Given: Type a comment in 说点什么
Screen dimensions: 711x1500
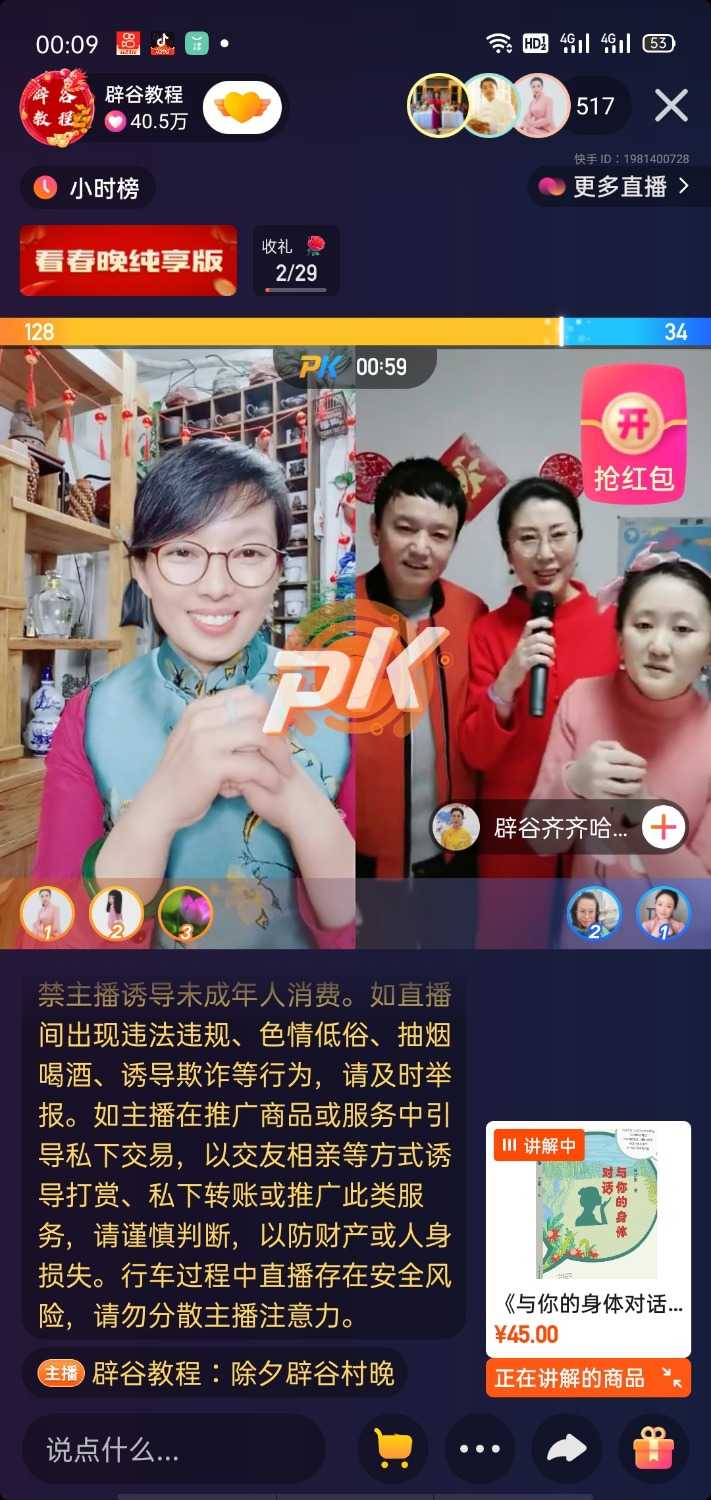Looking at the screenshot, I should (x=174, y=1448).
